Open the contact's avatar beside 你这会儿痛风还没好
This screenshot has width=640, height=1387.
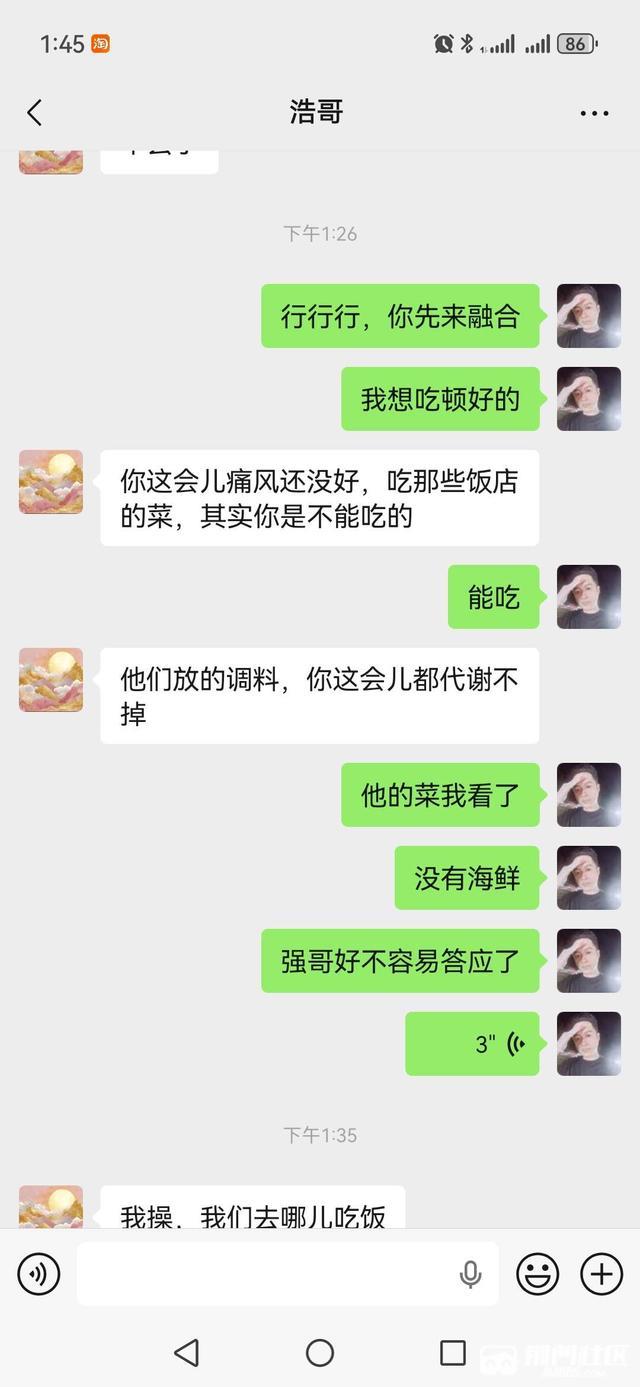coord(51,482)
